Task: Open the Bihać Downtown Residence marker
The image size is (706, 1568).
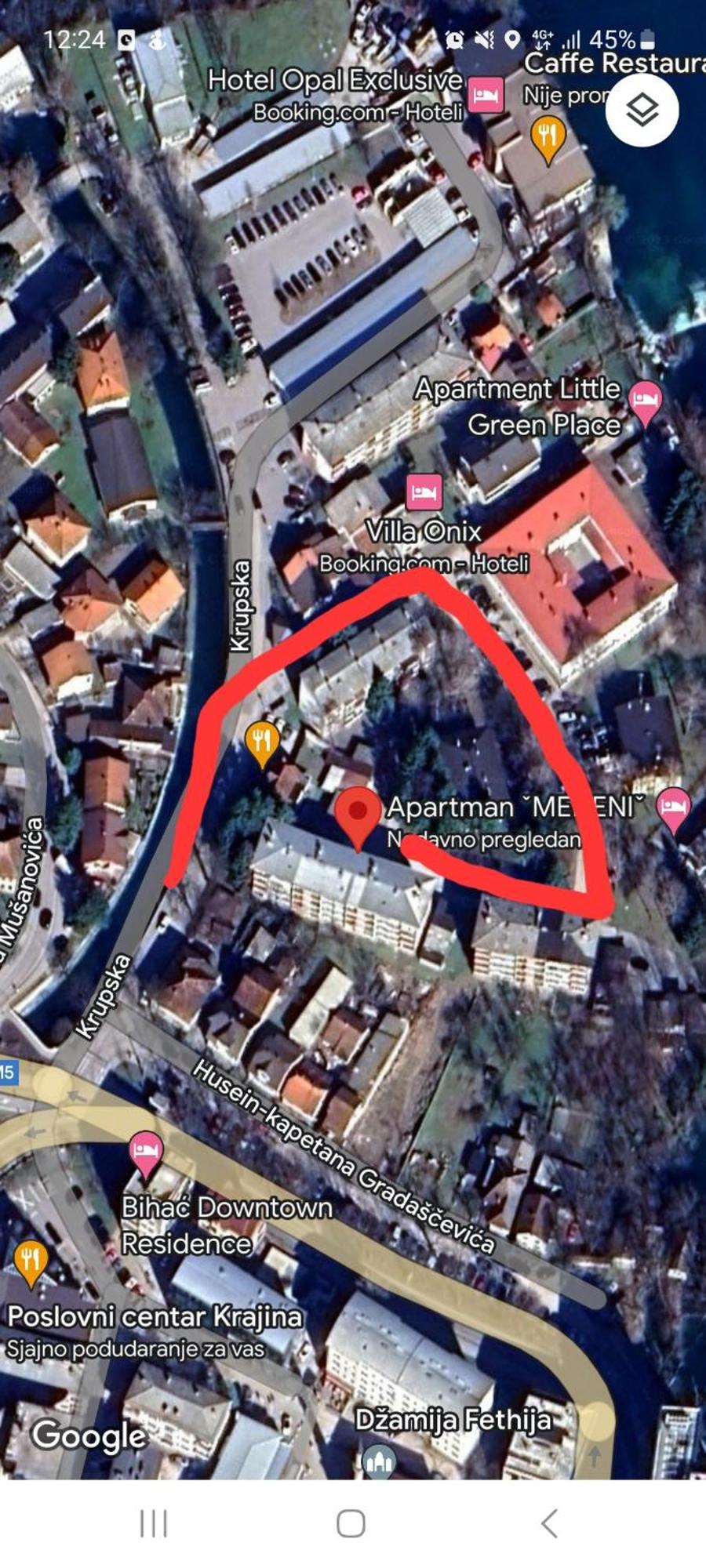Action: pos(147,1152)
